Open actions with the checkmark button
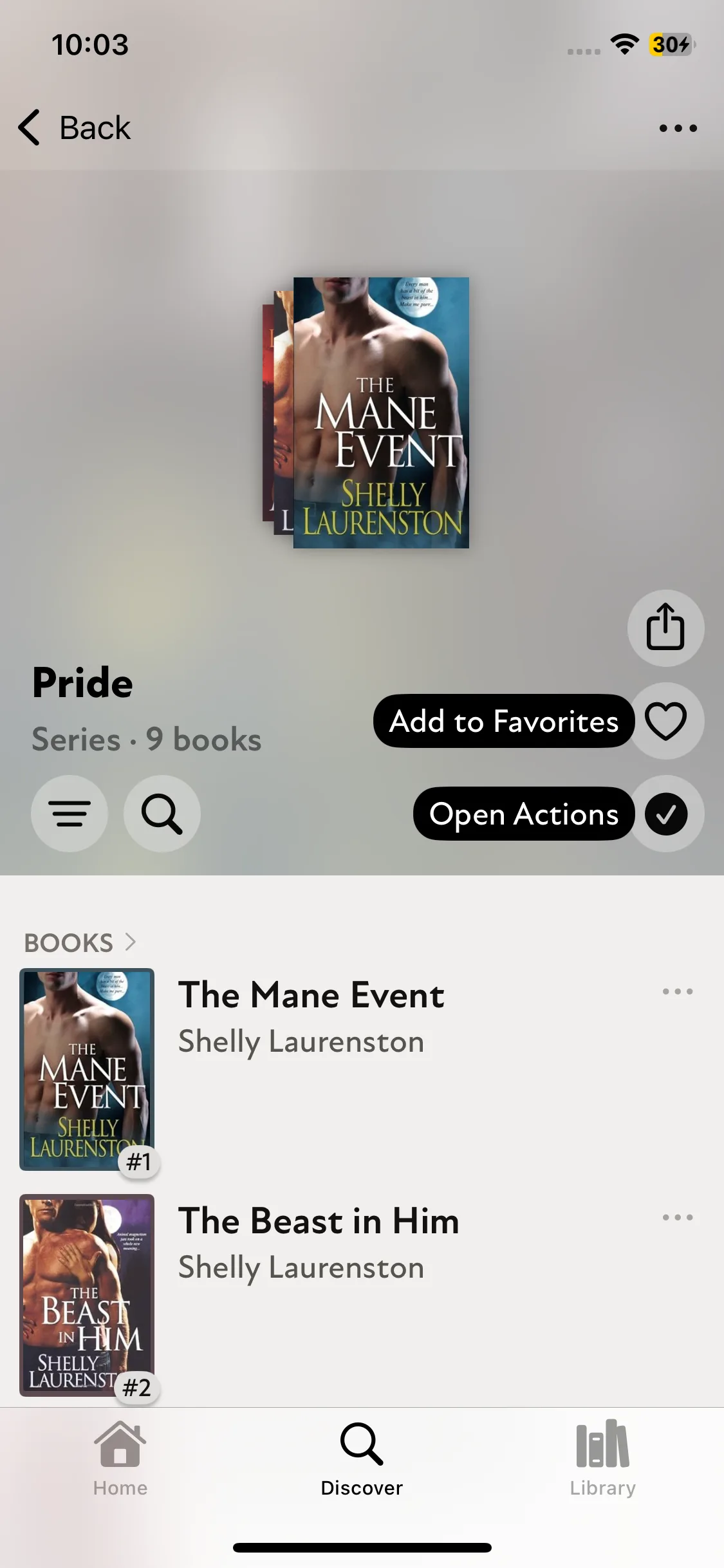This screenshot has width=724, height=1568. pyautogui.click(x=665, y=814)
